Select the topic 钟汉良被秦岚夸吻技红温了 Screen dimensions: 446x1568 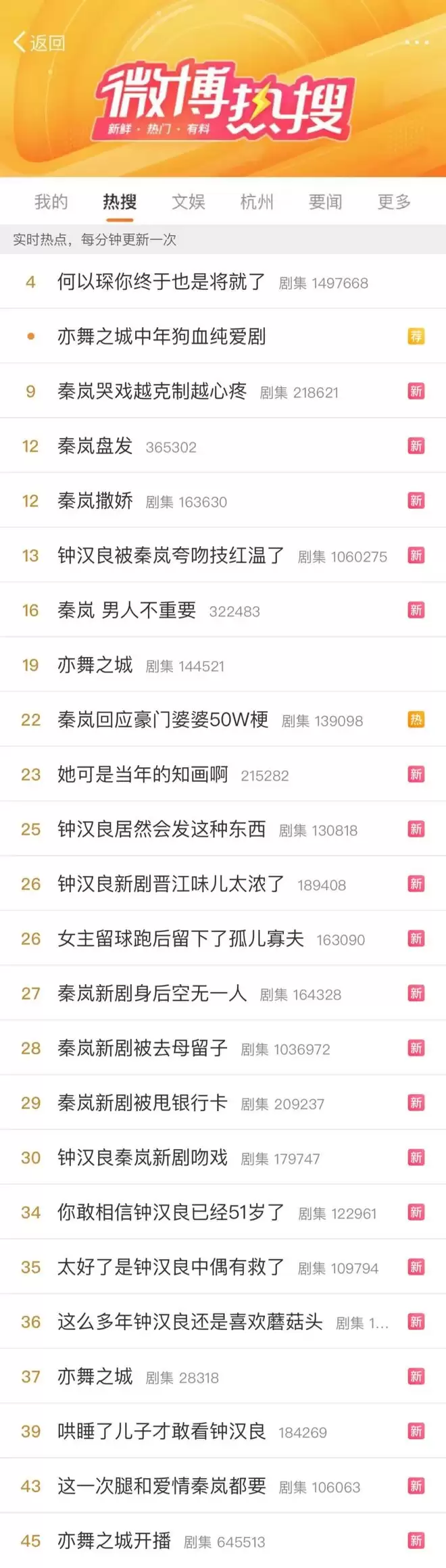pos(171,556)
